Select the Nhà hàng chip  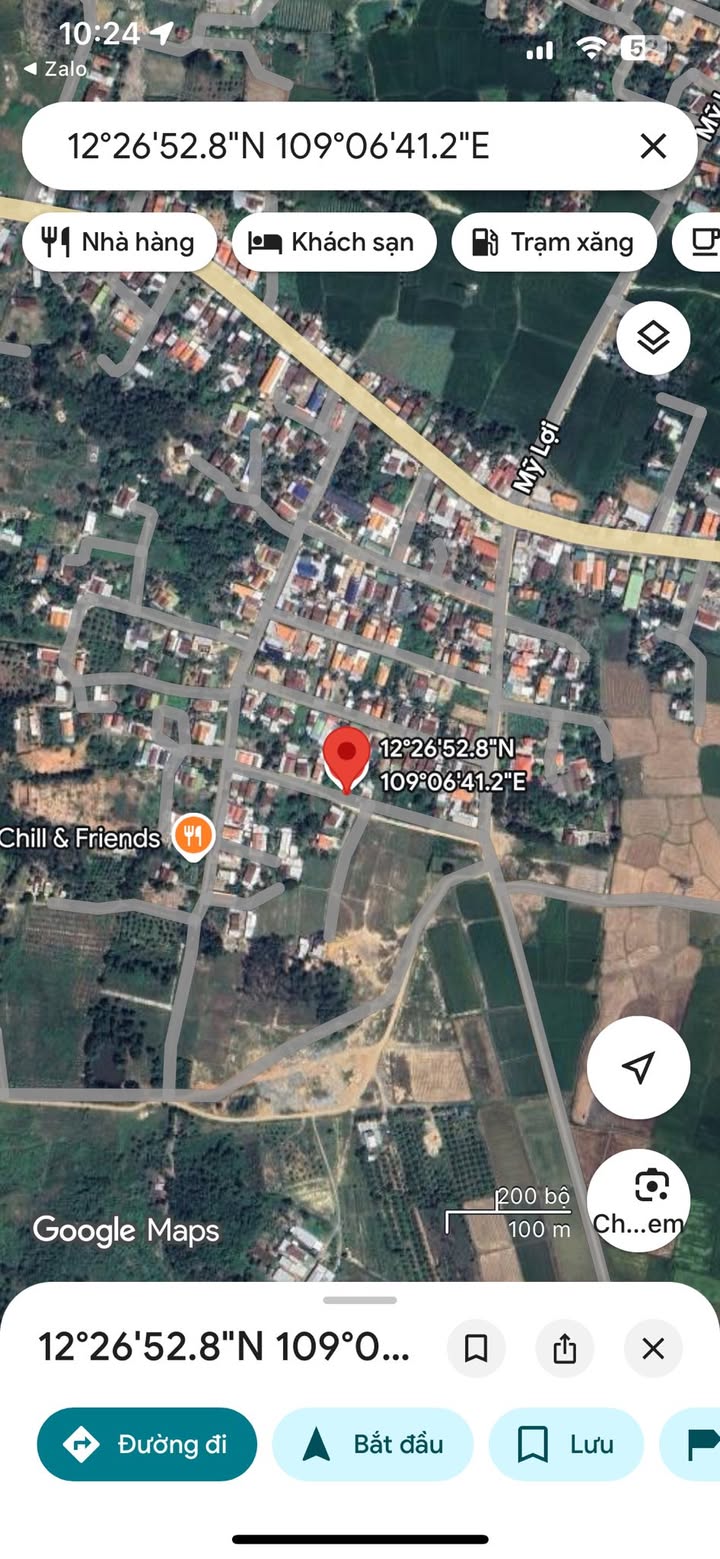[119, 242]
